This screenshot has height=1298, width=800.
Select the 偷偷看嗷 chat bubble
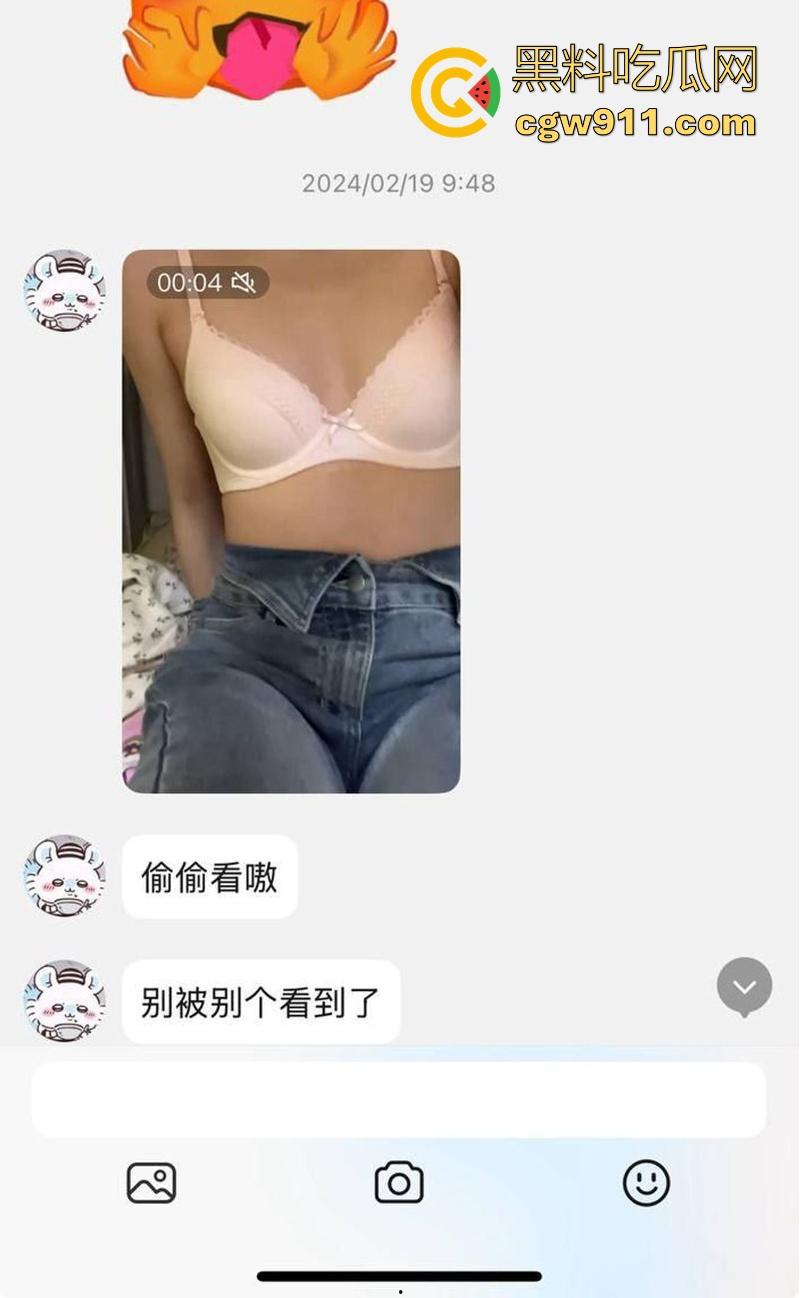[x=209, y=877]
